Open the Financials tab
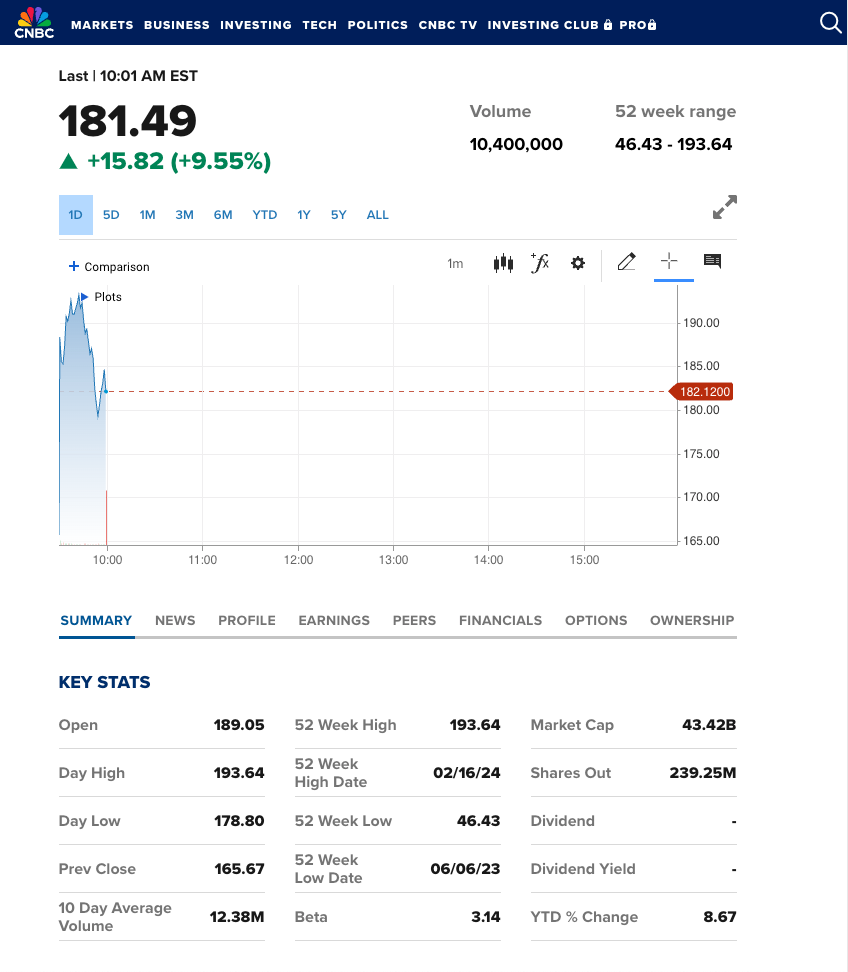This screenshot has height=972, width=848. [x=500, y=620]
